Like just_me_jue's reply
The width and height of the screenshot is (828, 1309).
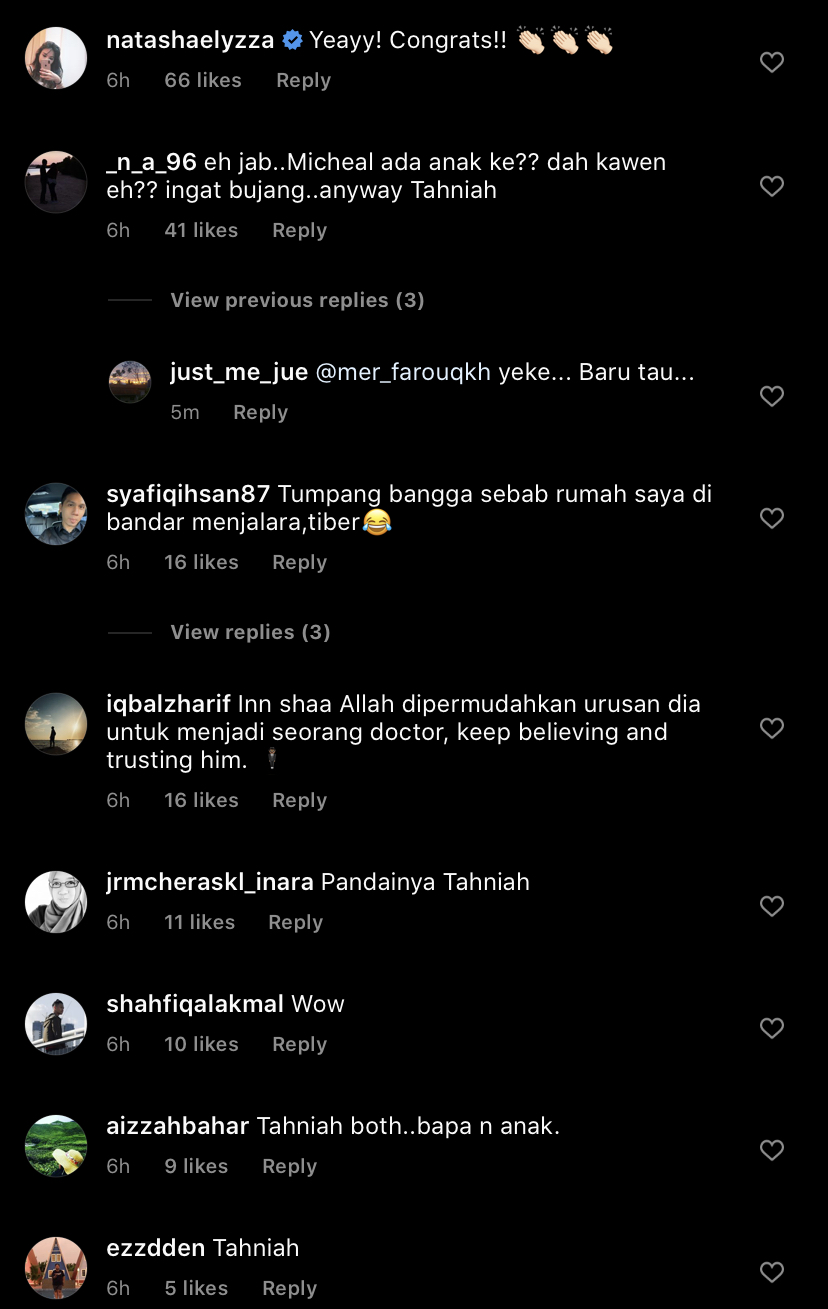tap(771, 397)
